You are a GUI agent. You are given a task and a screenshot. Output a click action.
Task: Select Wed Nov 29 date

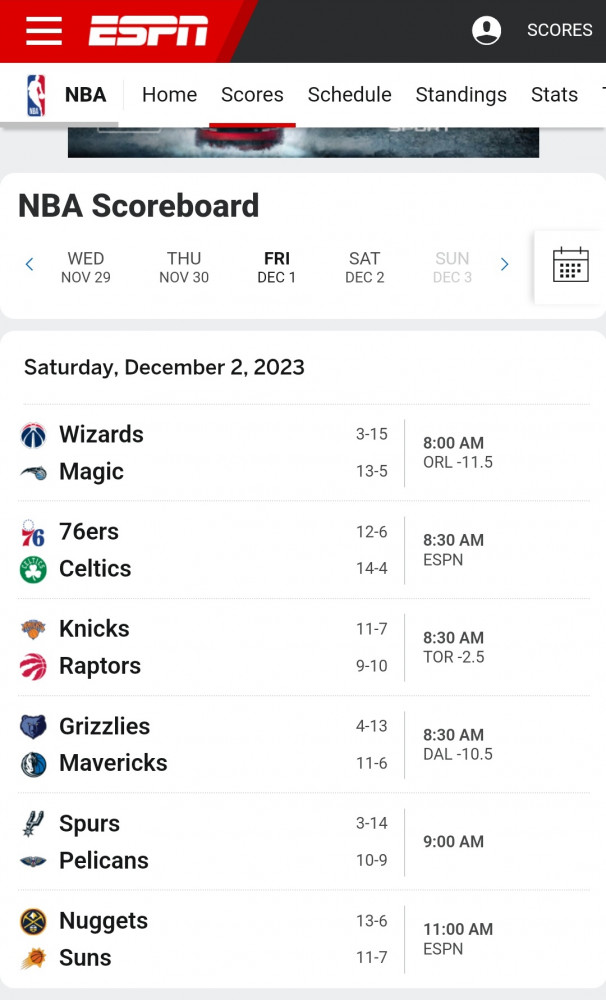click(x=85, y=267)
